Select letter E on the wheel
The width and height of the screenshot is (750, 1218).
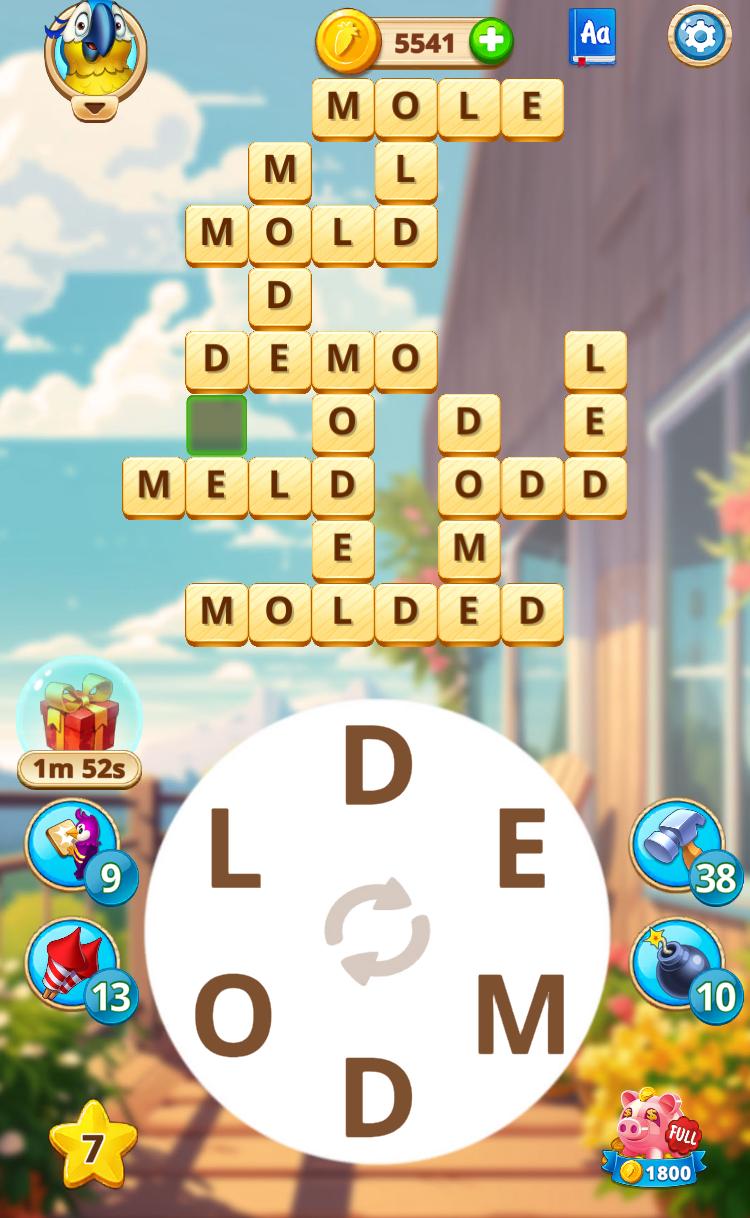pyautogui.click(x=521, y=850)
